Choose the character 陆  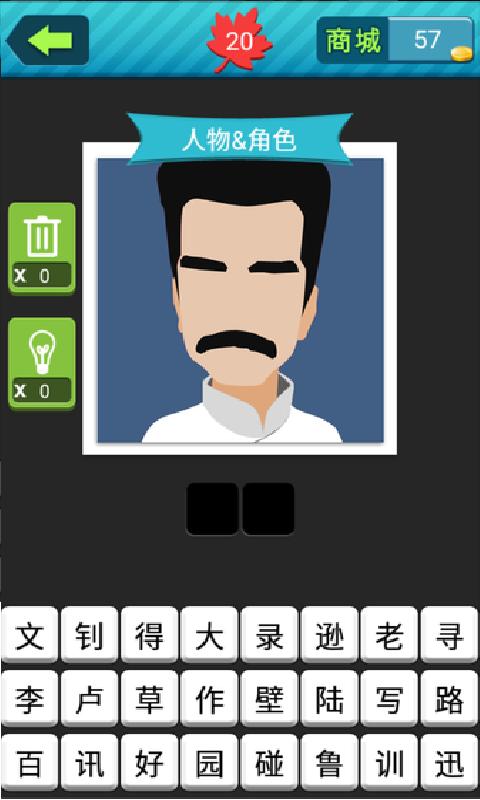(329, 698)
